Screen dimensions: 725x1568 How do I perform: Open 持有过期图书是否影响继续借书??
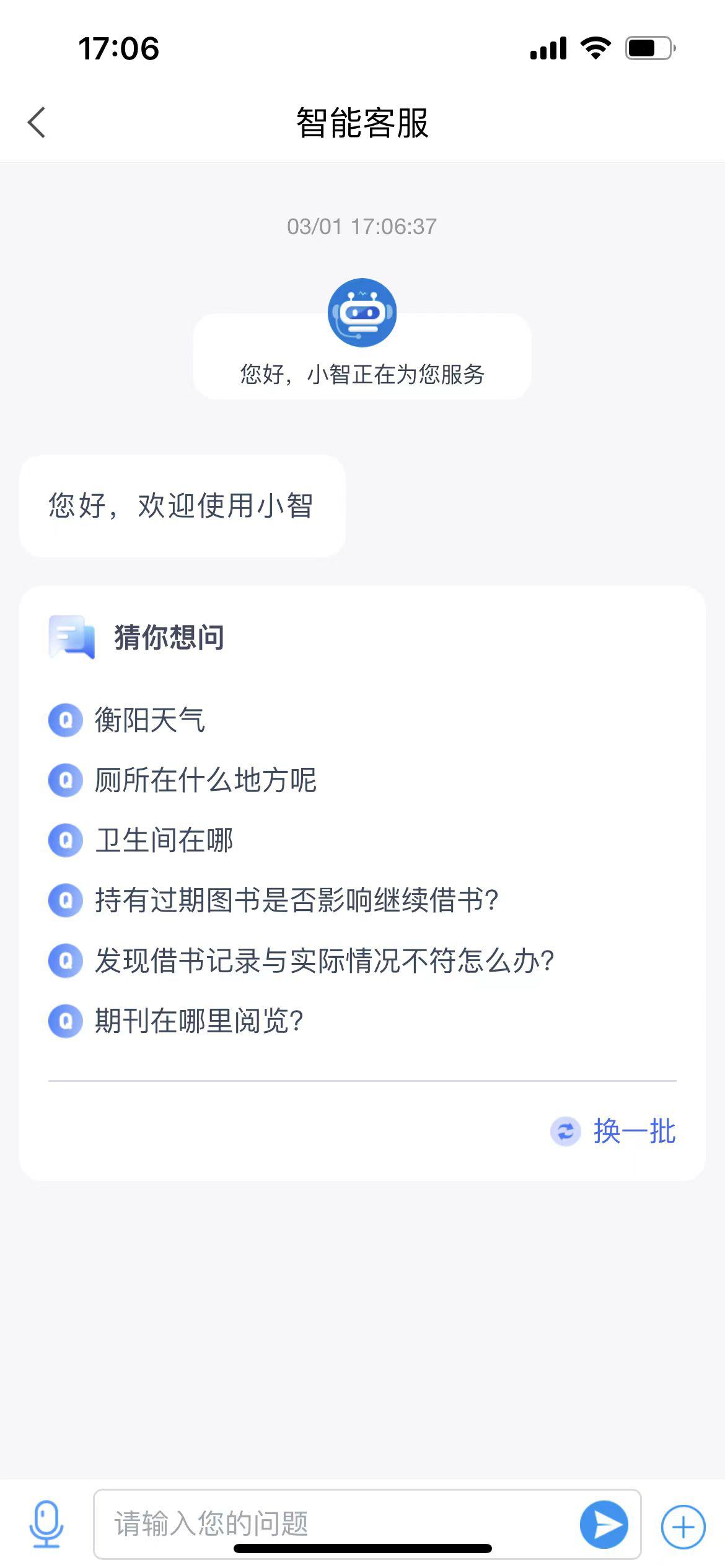coord(296,900)
